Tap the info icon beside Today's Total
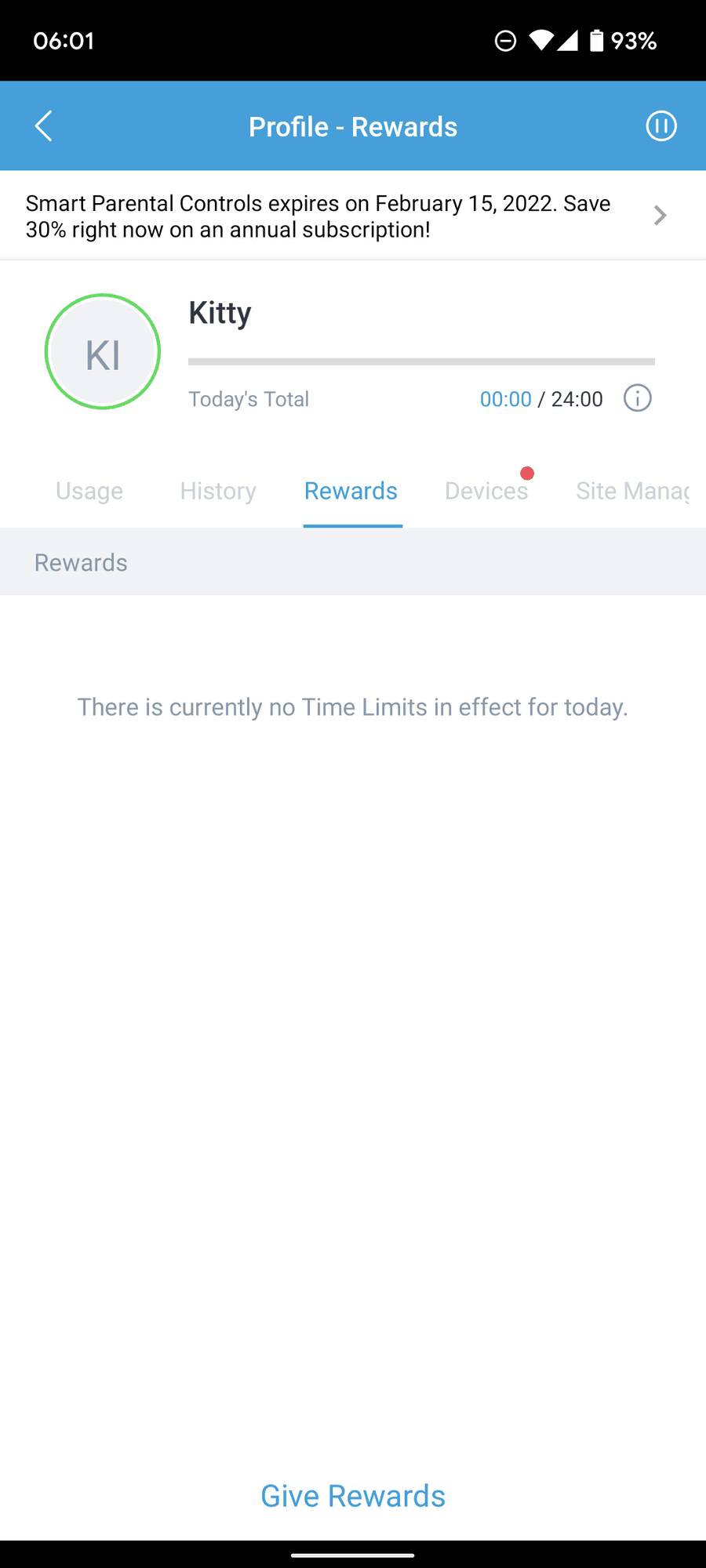 point(637,398)
